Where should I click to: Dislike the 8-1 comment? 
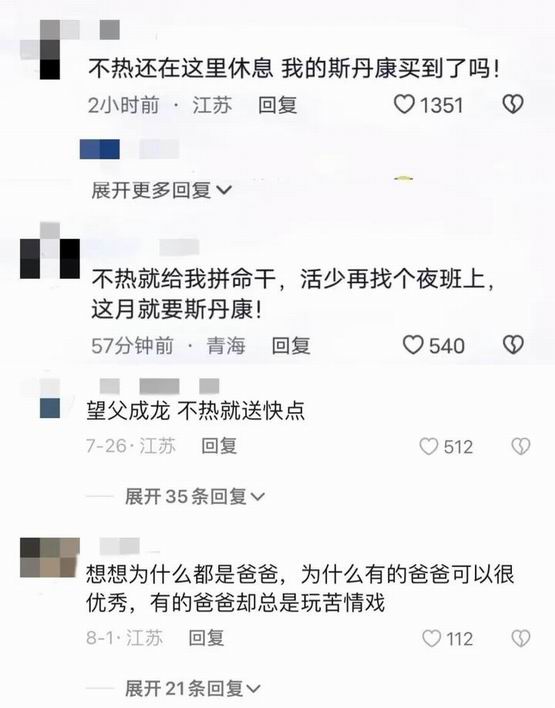(521, 638)
